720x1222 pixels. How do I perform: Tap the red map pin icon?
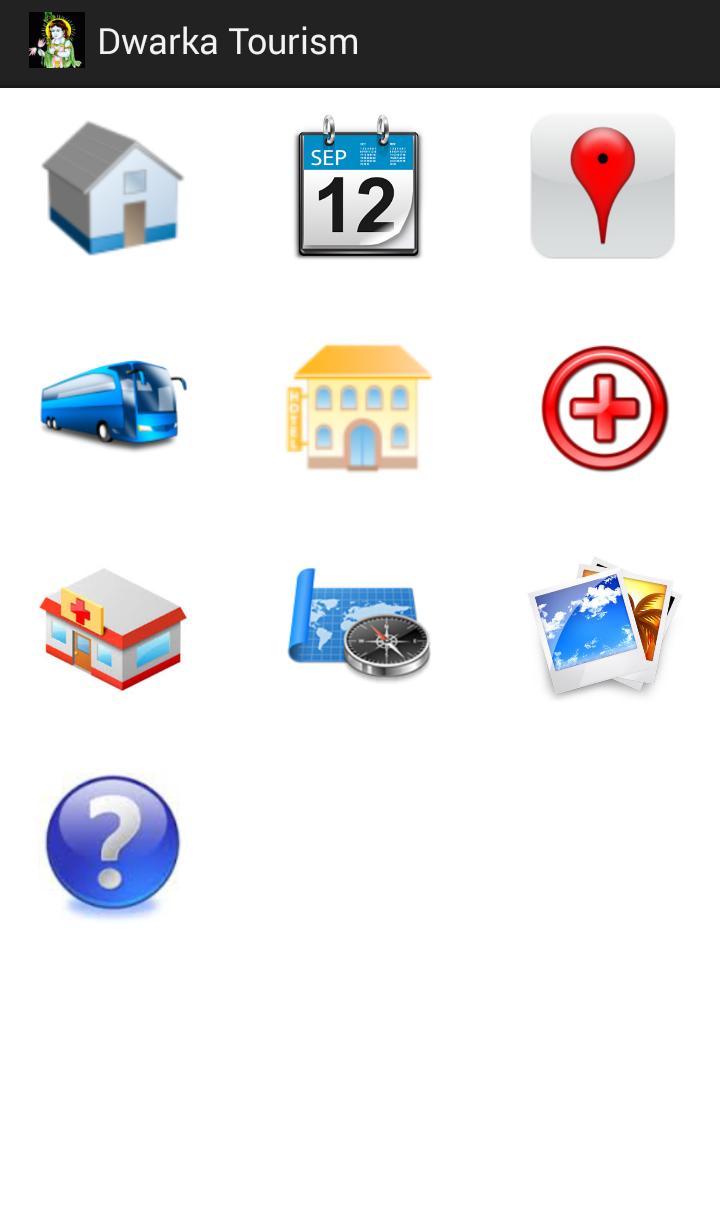click(603, 187)
